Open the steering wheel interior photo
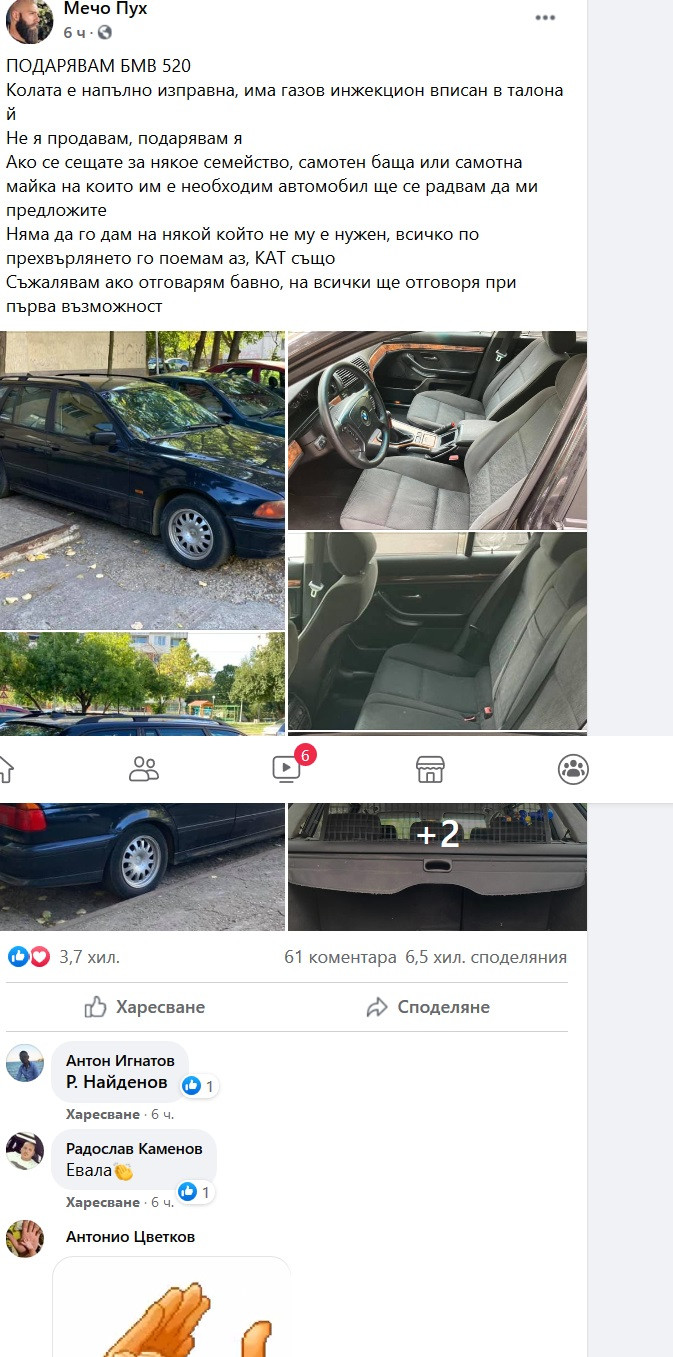 [x=437, y=430]
